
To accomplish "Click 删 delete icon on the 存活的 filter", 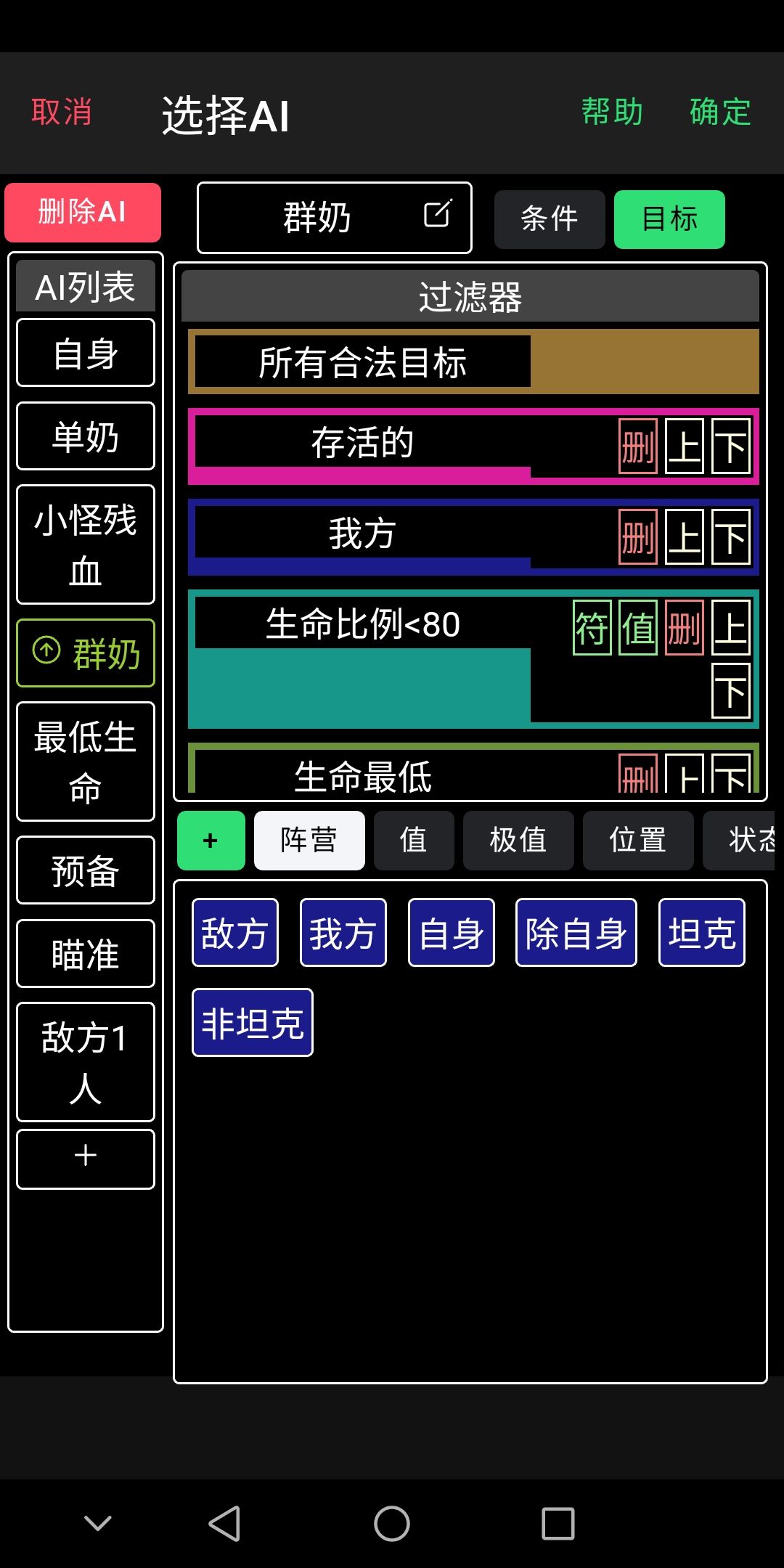I will [x=637, y=446].
